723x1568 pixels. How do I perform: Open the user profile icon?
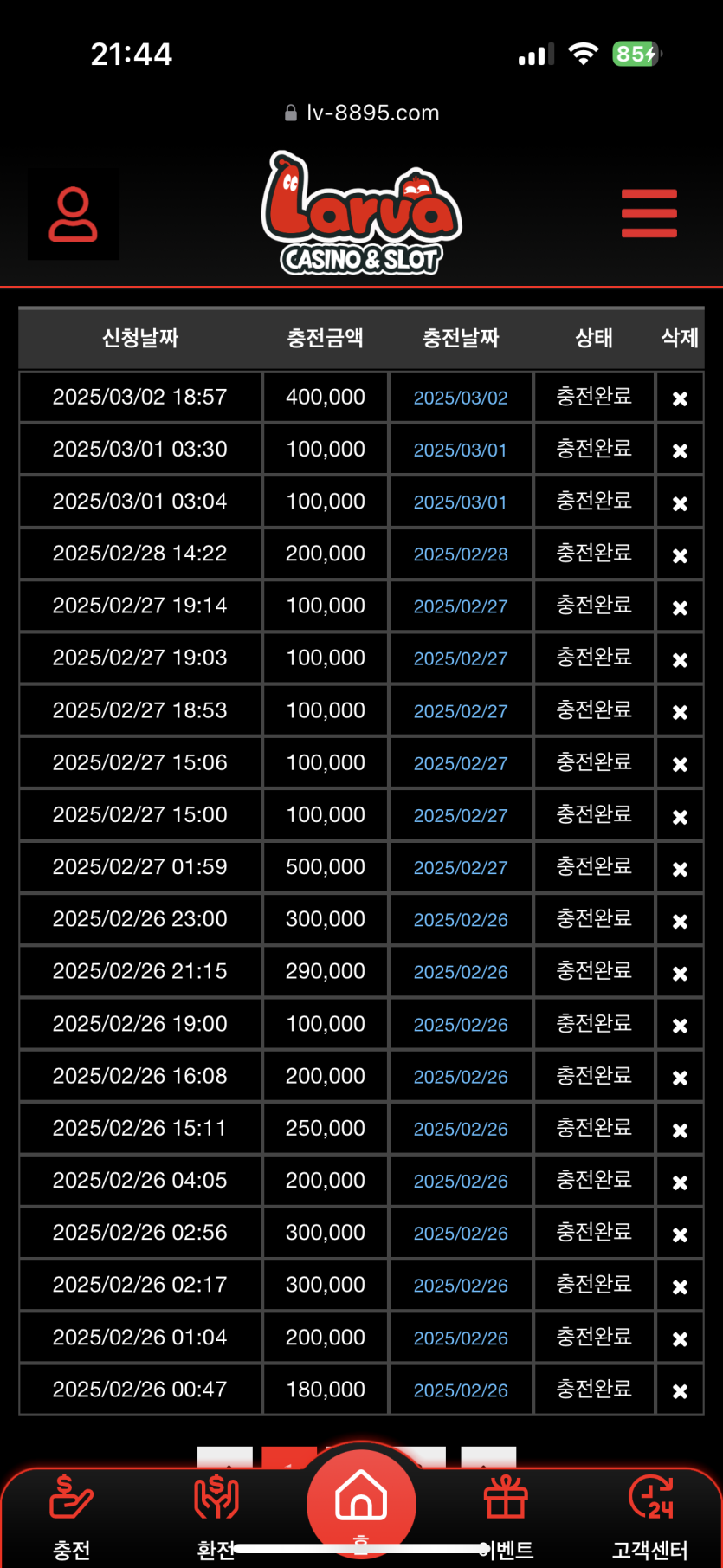coord(74,214)
